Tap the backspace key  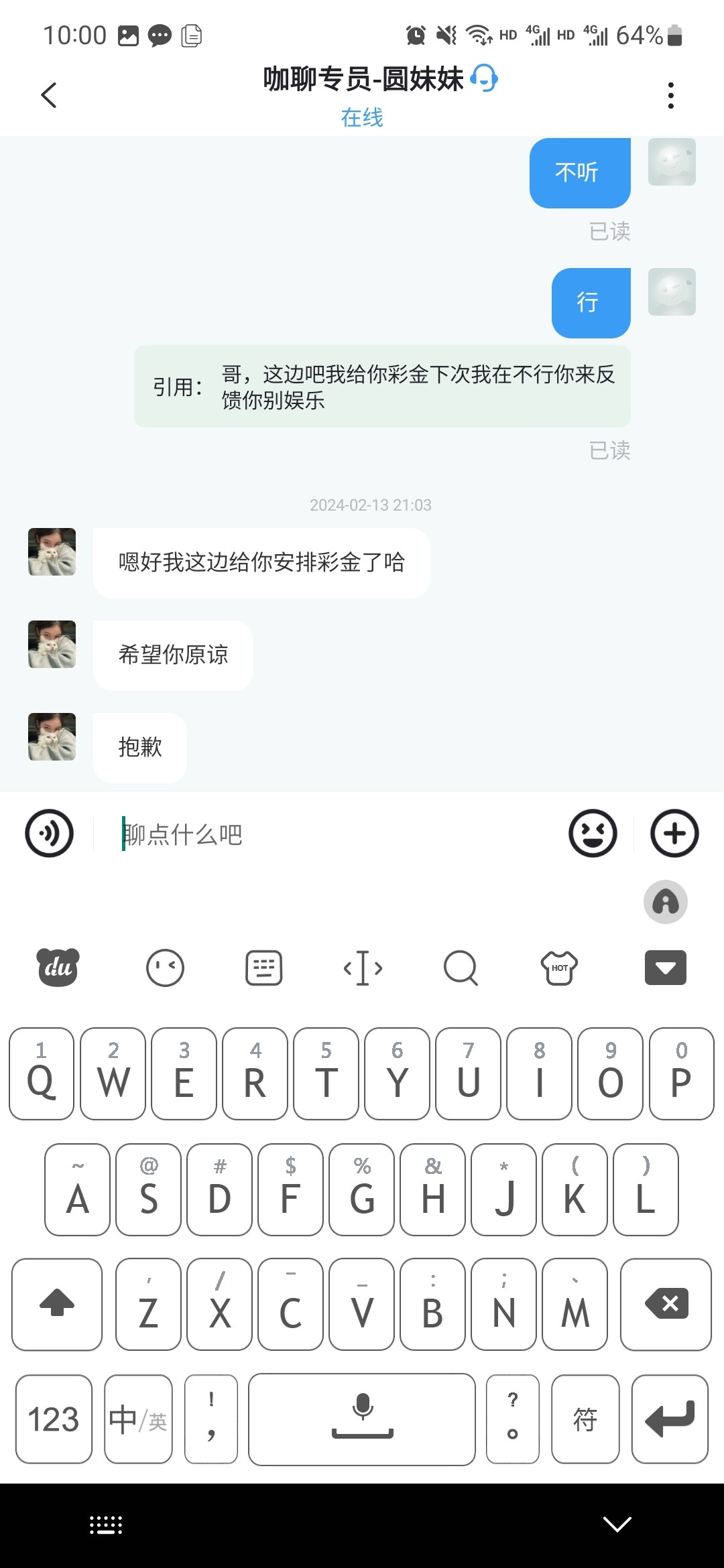[666, 1304]
